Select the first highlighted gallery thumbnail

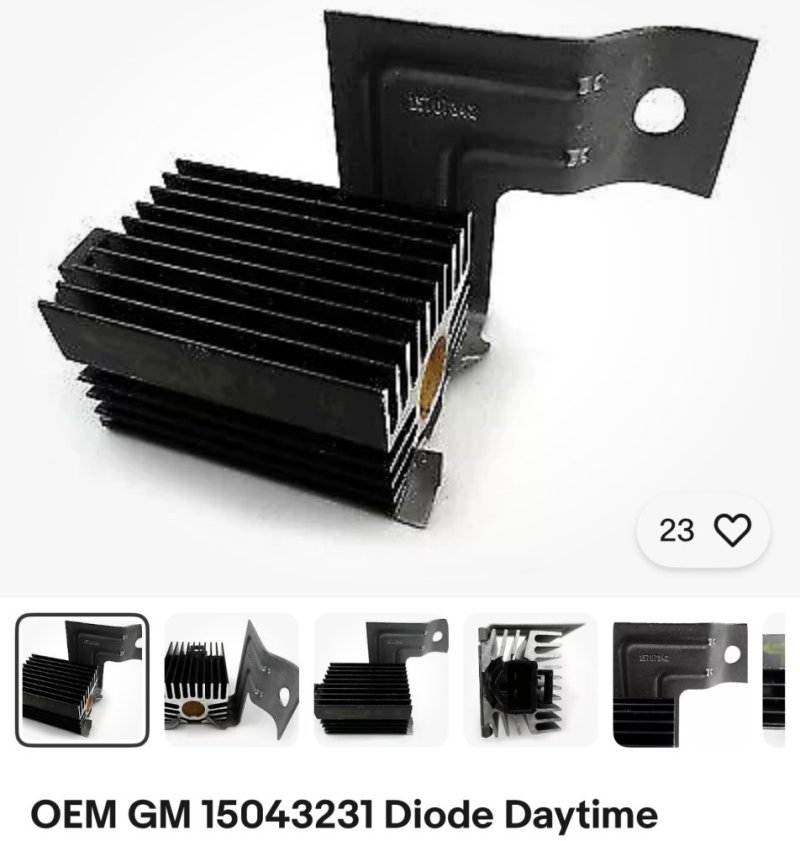point(82,680)
